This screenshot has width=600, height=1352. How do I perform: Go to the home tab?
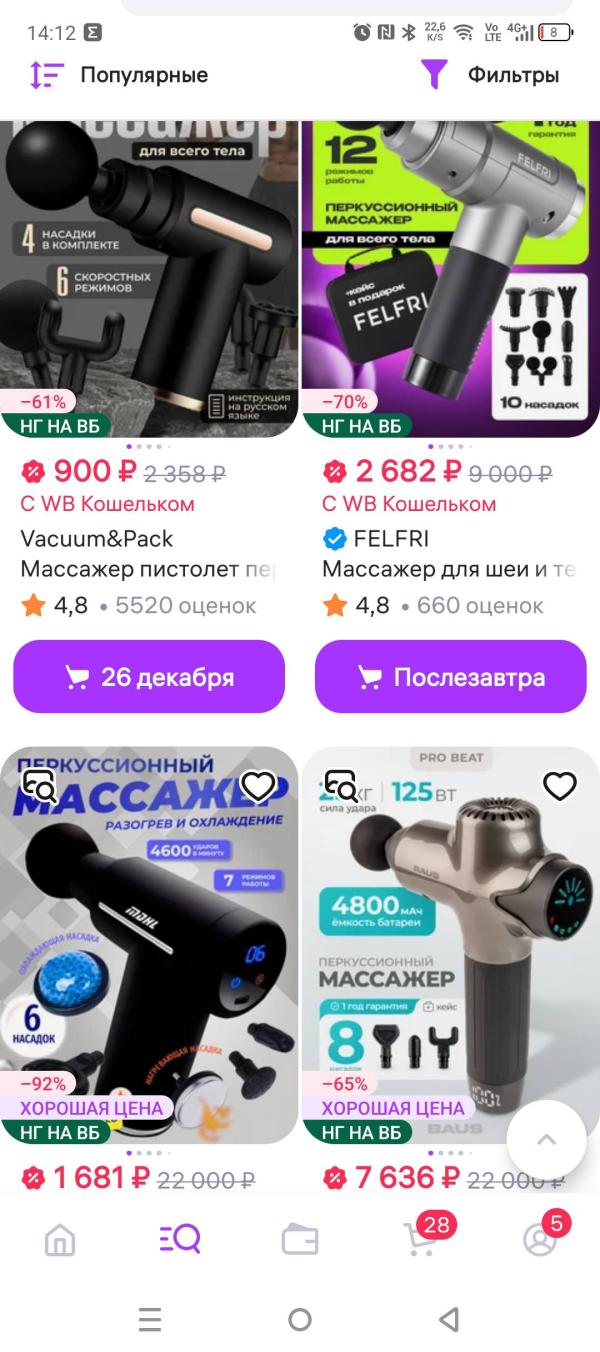(x=60, y=1240)
